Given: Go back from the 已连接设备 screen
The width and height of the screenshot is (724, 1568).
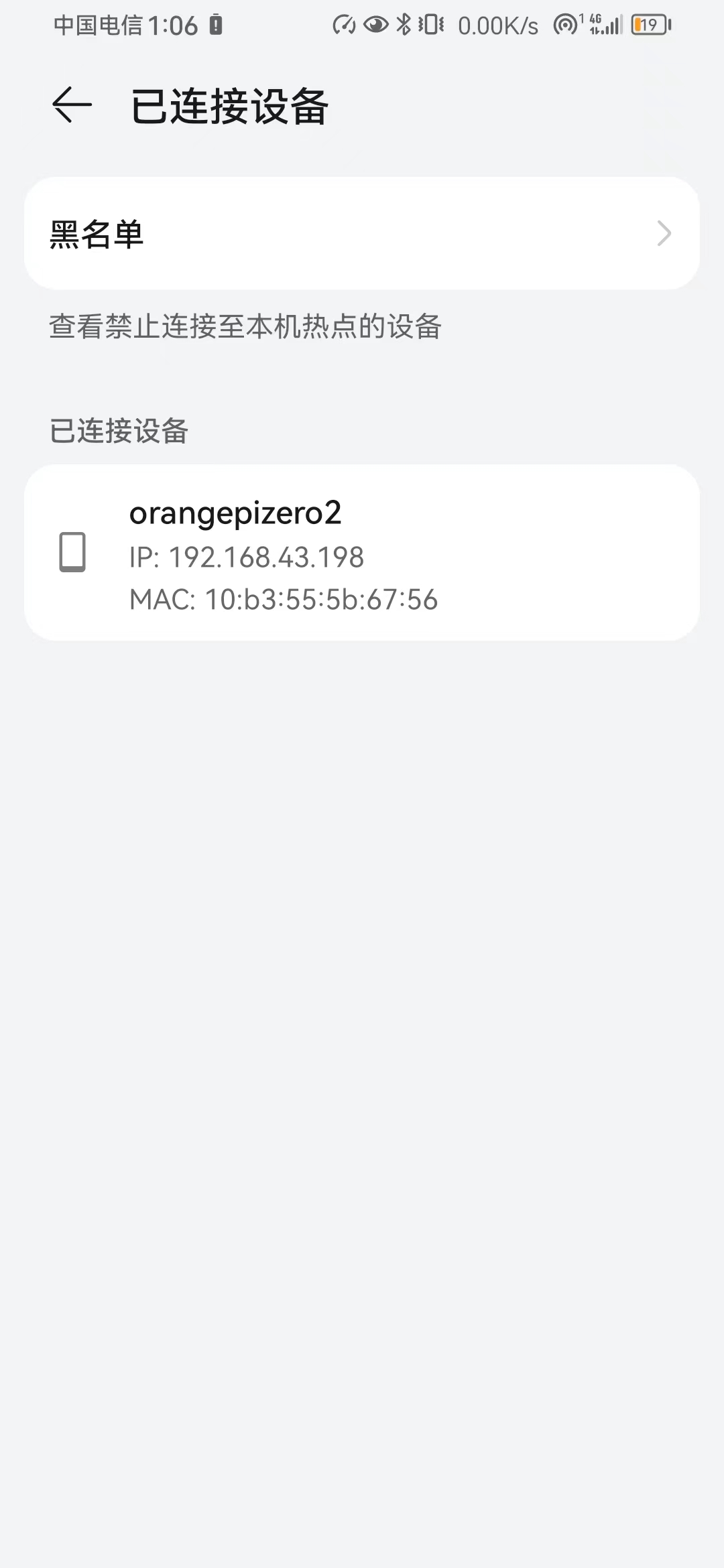Looking at the screenshot, I should (72, 105).
